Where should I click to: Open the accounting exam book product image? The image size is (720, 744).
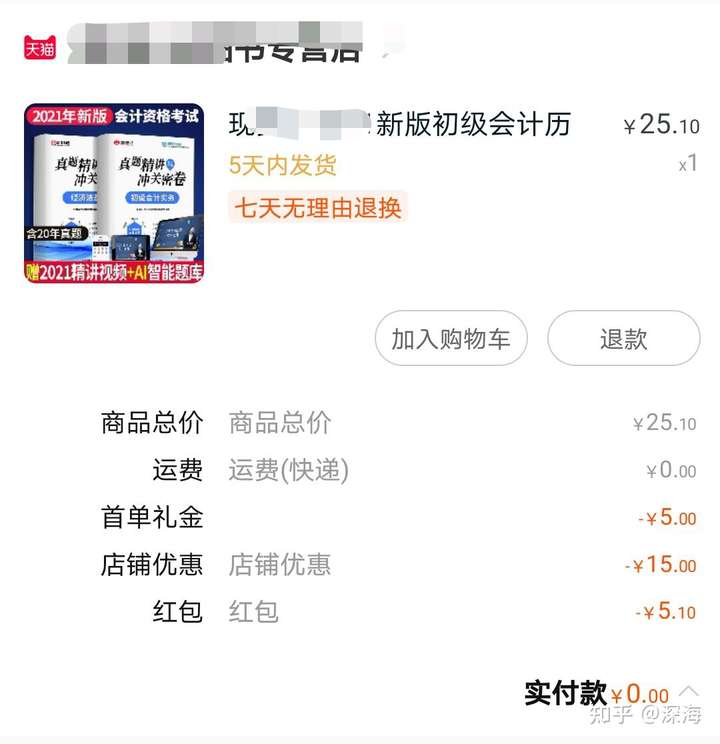[x=113, y=193]
